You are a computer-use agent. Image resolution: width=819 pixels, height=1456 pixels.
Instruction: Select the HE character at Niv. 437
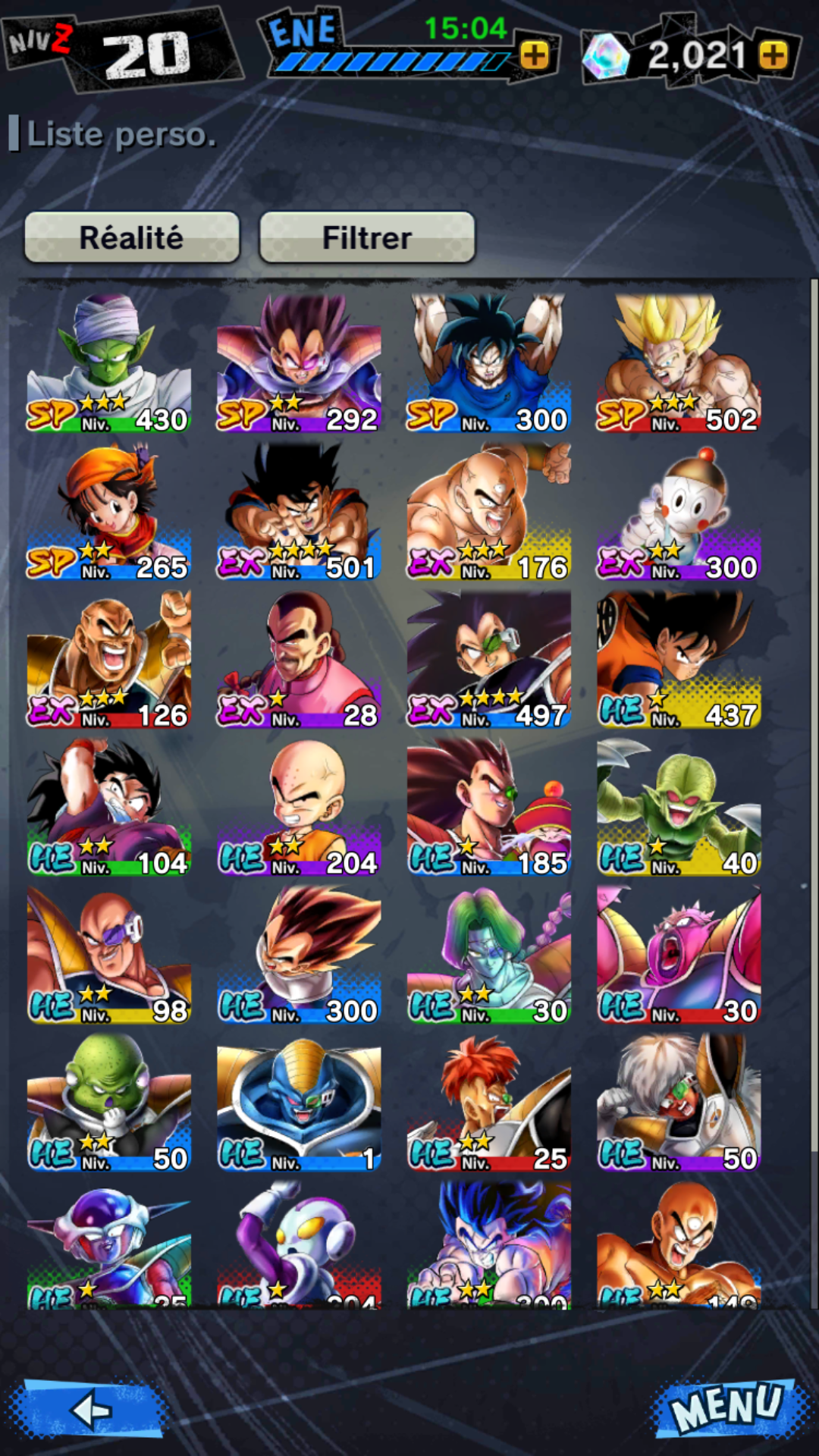click(x=679, y=659)
